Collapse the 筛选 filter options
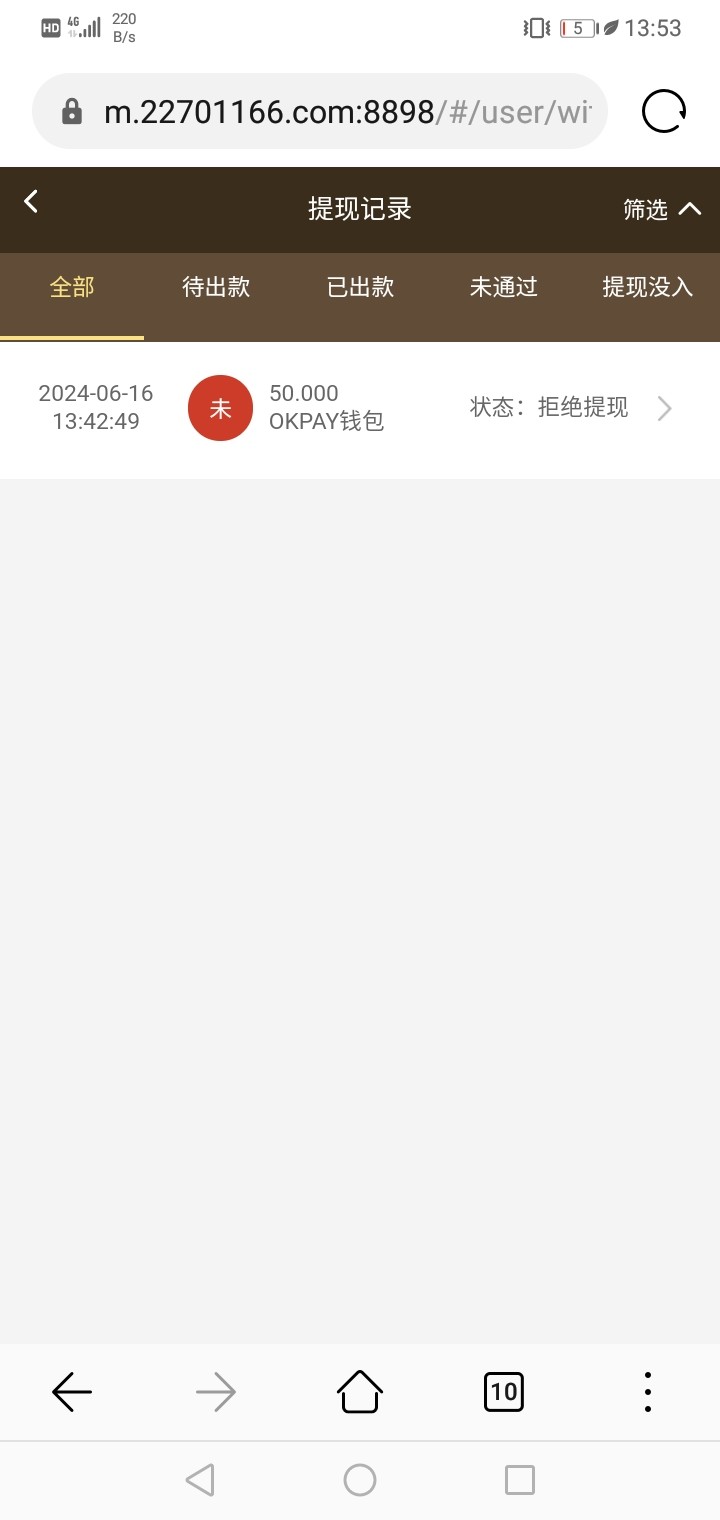Image resolution: width=720 pixels, height=1520 pixels. (662, 209)
